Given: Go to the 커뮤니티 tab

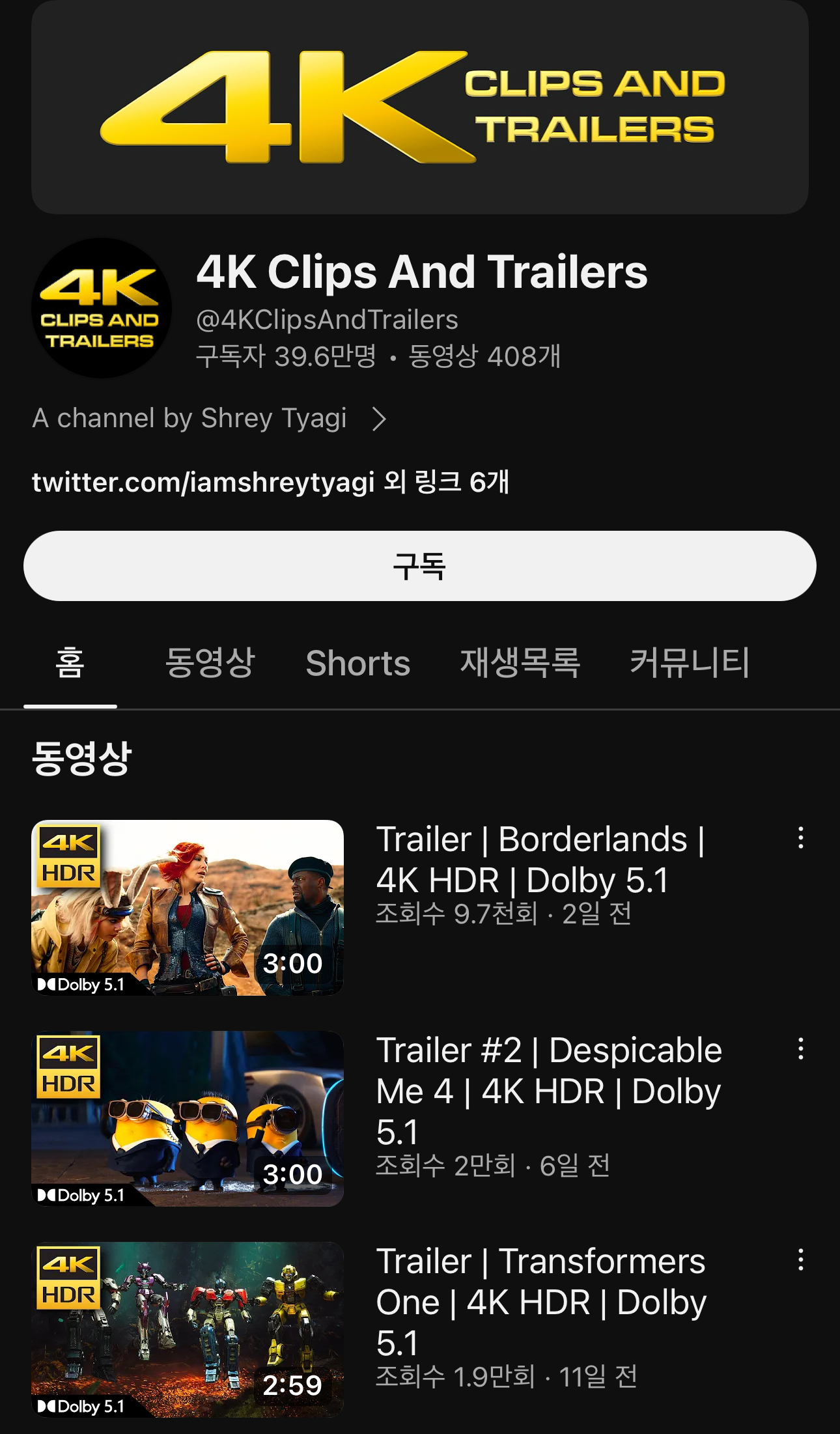Looking at the screenshot, I should coord(690,663).
